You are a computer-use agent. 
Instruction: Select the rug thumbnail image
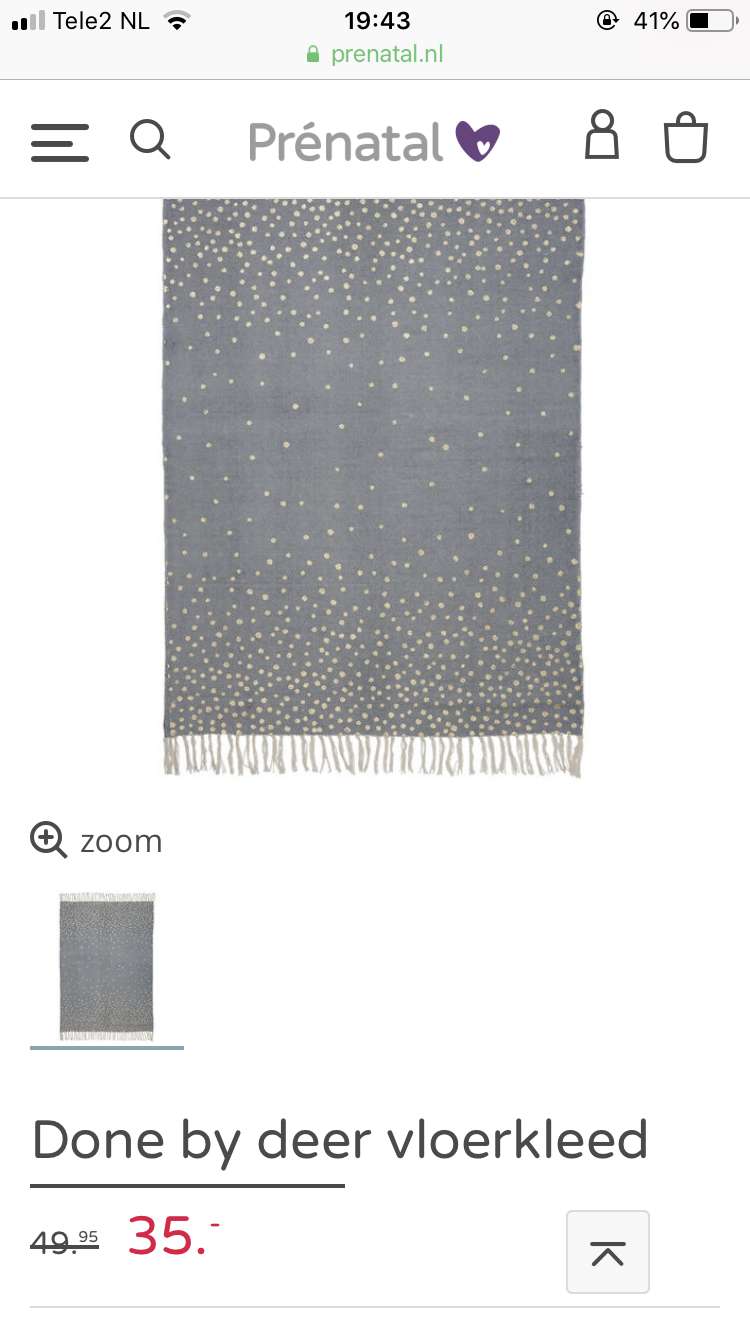[x=107, y=966]
